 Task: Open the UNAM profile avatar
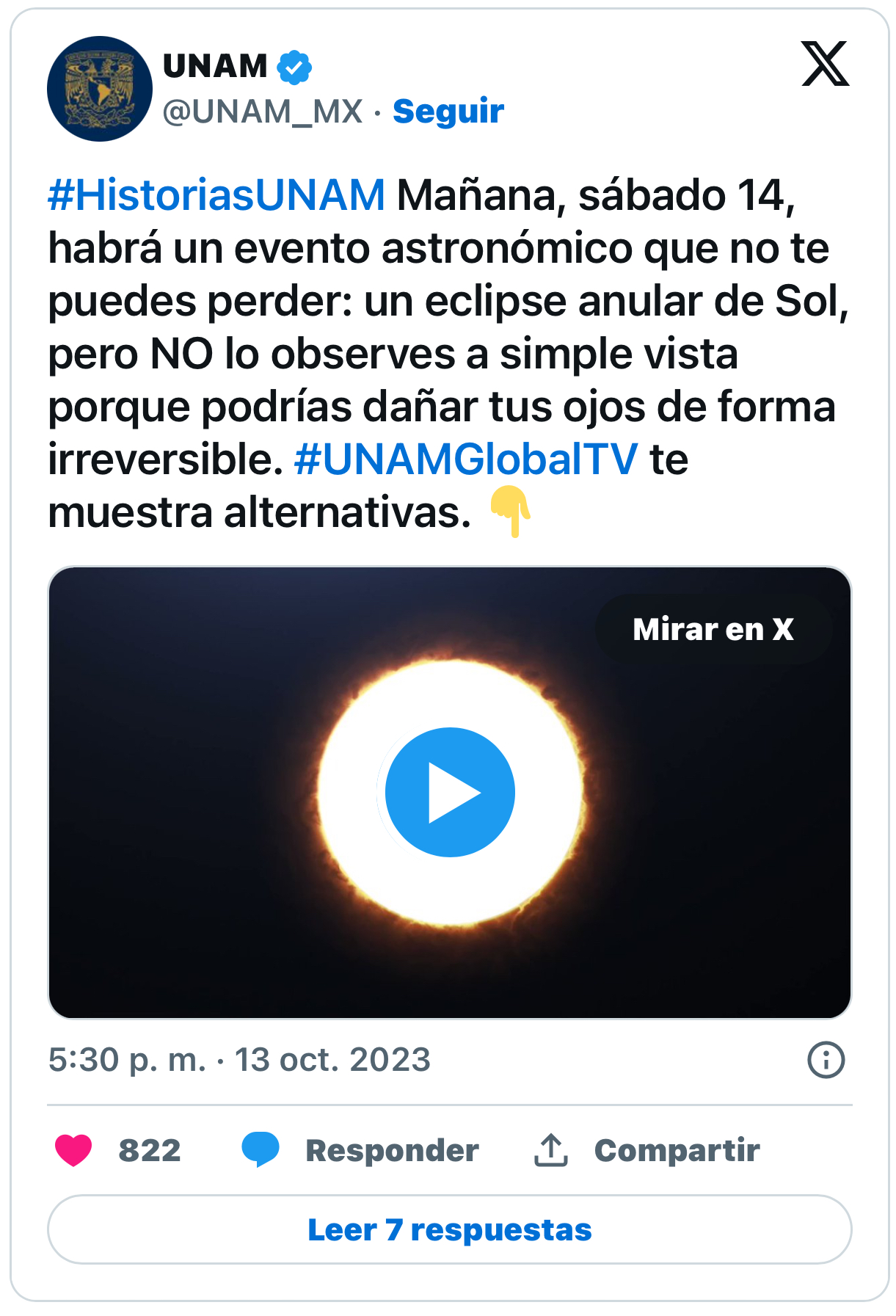[x=100, y=89]
